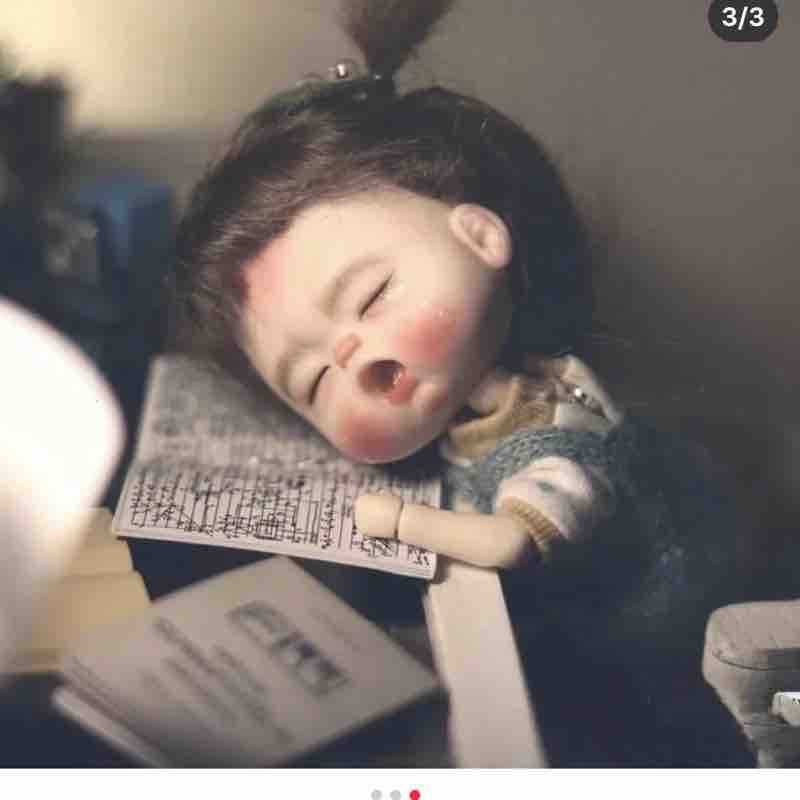Screen dimensions: 800x800
Task: Select the second page indicator dot
Action: (395, 795)
